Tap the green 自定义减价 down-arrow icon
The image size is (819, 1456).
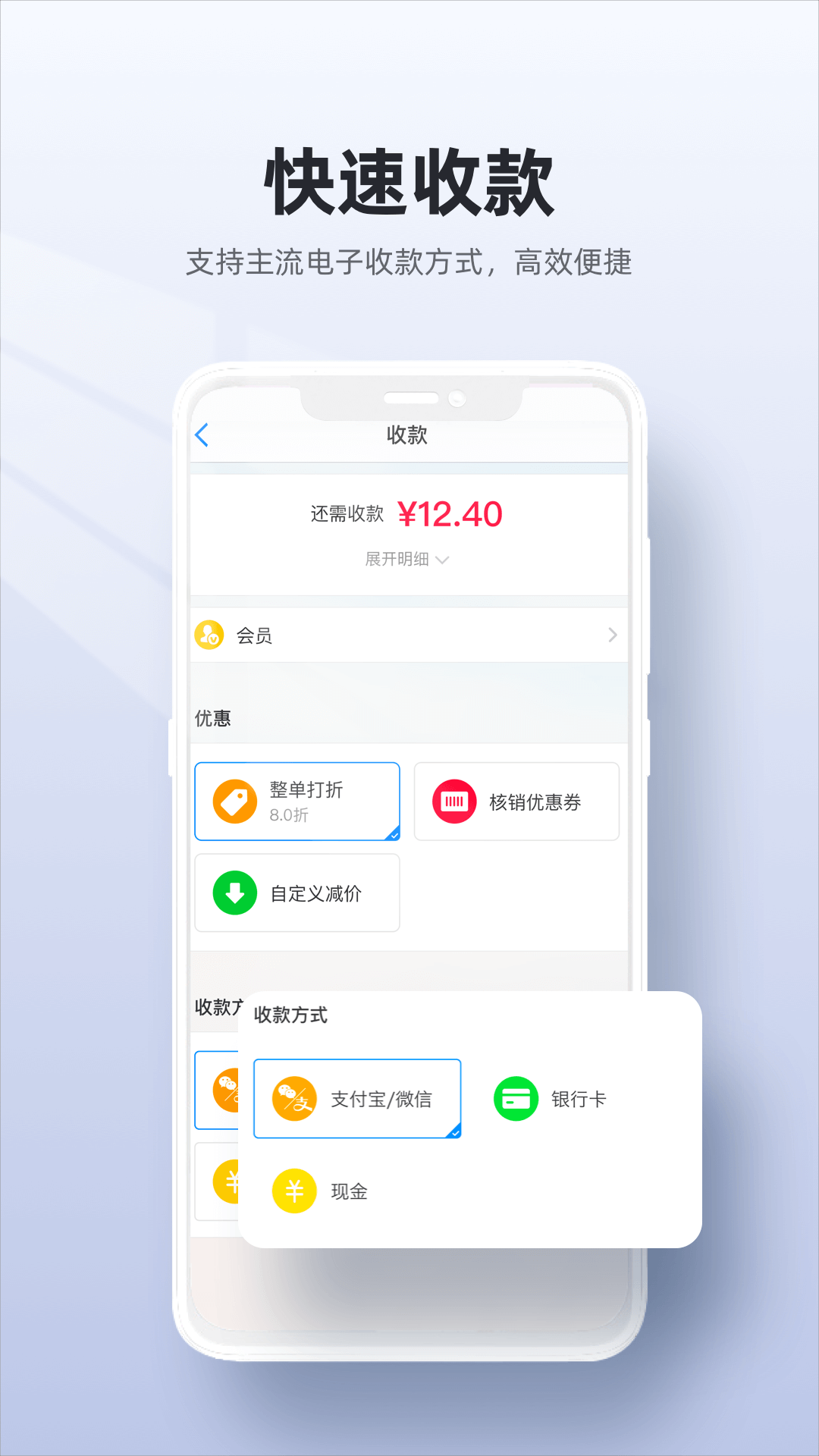pyautogui.click(x=236, y=892)
